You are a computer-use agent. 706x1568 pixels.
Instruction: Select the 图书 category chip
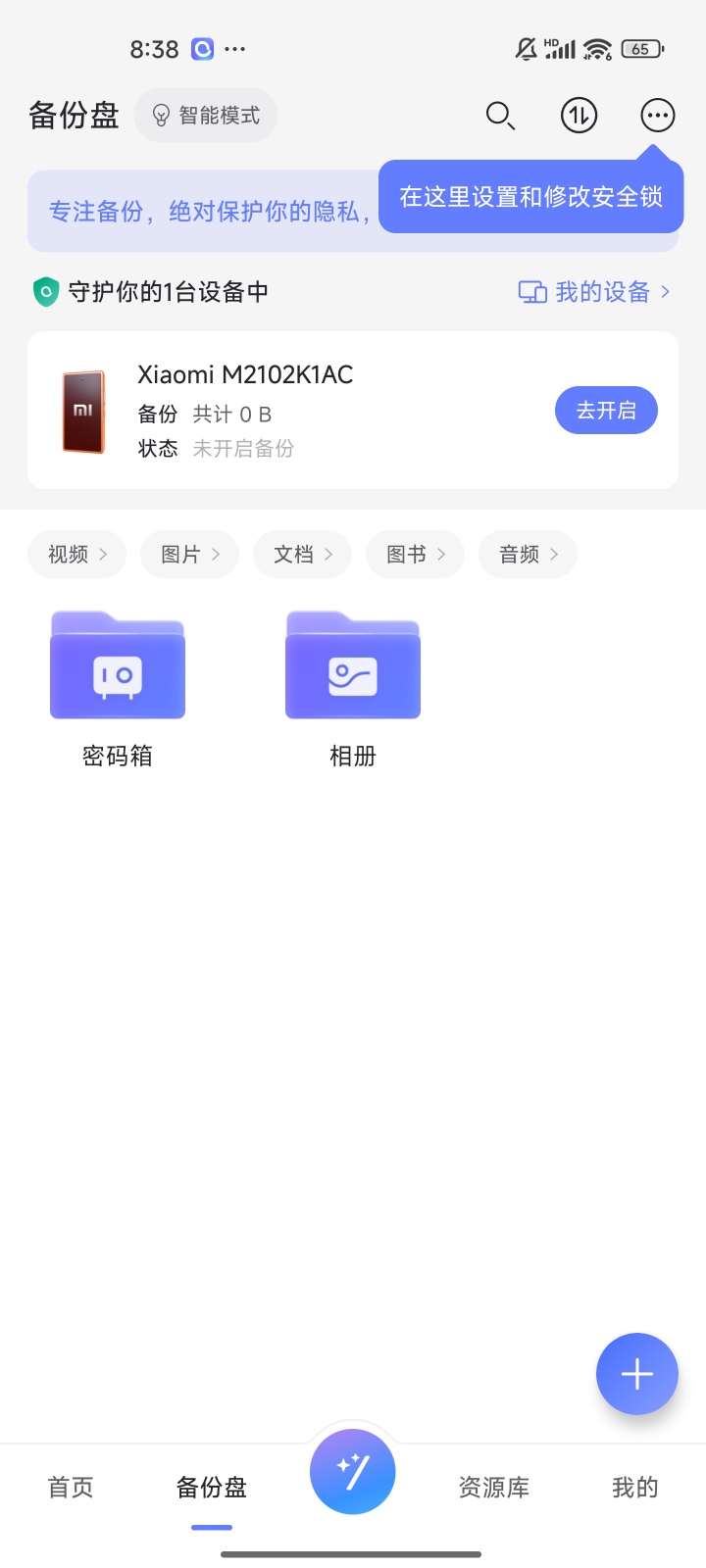(415, 555)
